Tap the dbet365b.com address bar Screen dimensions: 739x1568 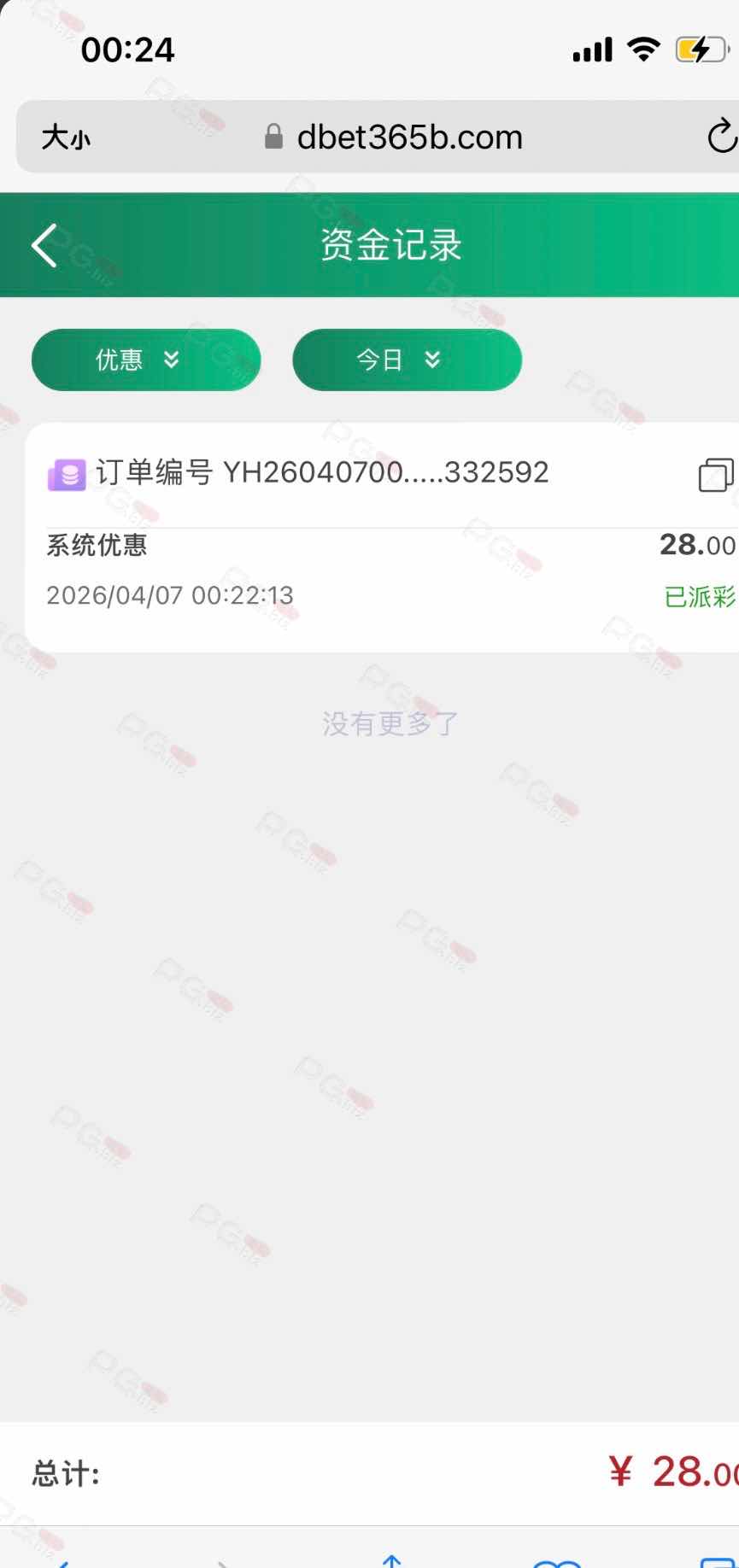coord(393,137)
